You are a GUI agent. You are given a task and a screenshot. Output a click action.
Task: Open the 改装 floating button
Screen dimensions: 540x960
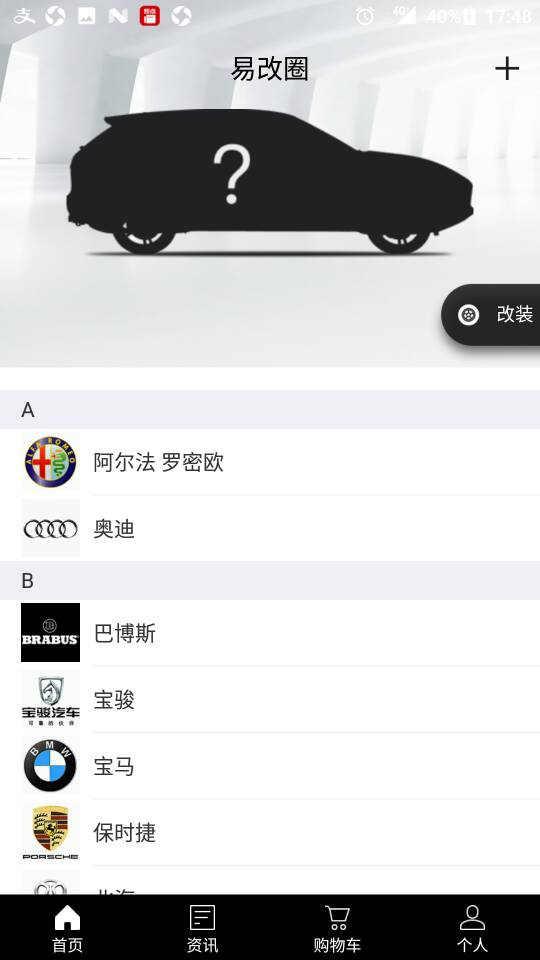[x=492, y=315]
